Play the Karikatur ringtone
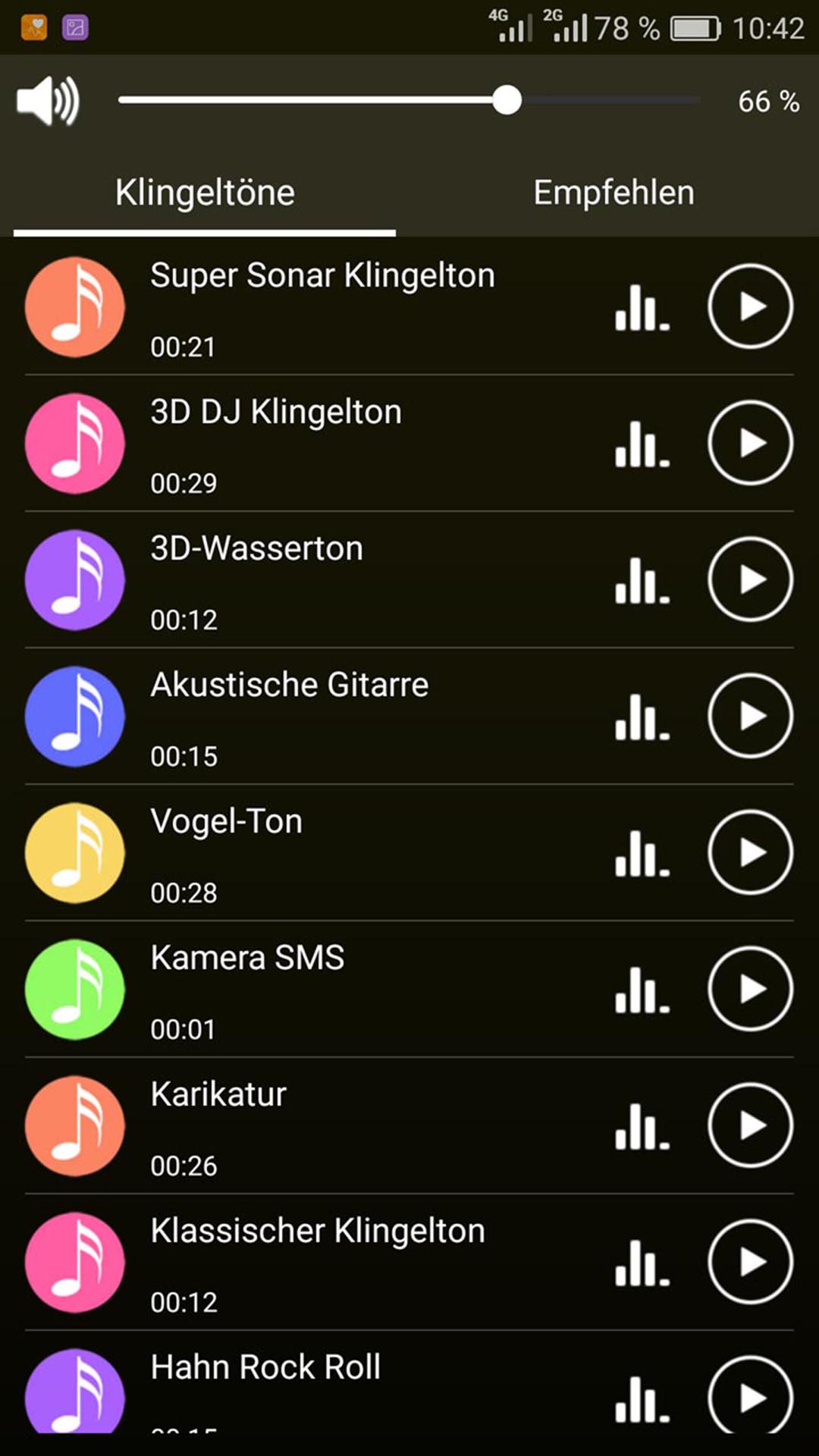 pyautogui.click(x=750, y=1125)
